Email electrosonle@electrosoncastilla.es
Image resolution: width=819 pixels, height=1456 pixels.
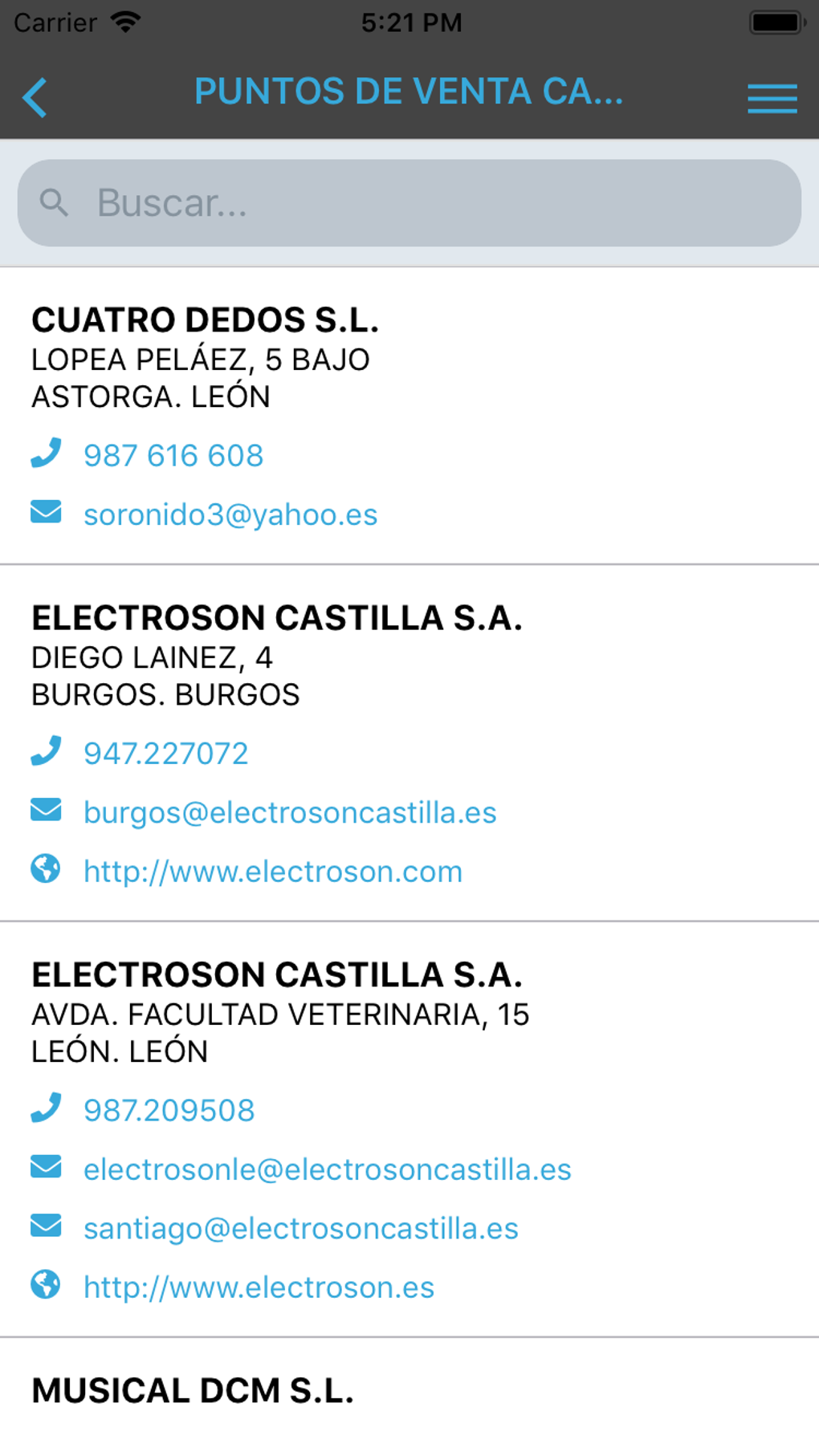tap(327, 1169)
